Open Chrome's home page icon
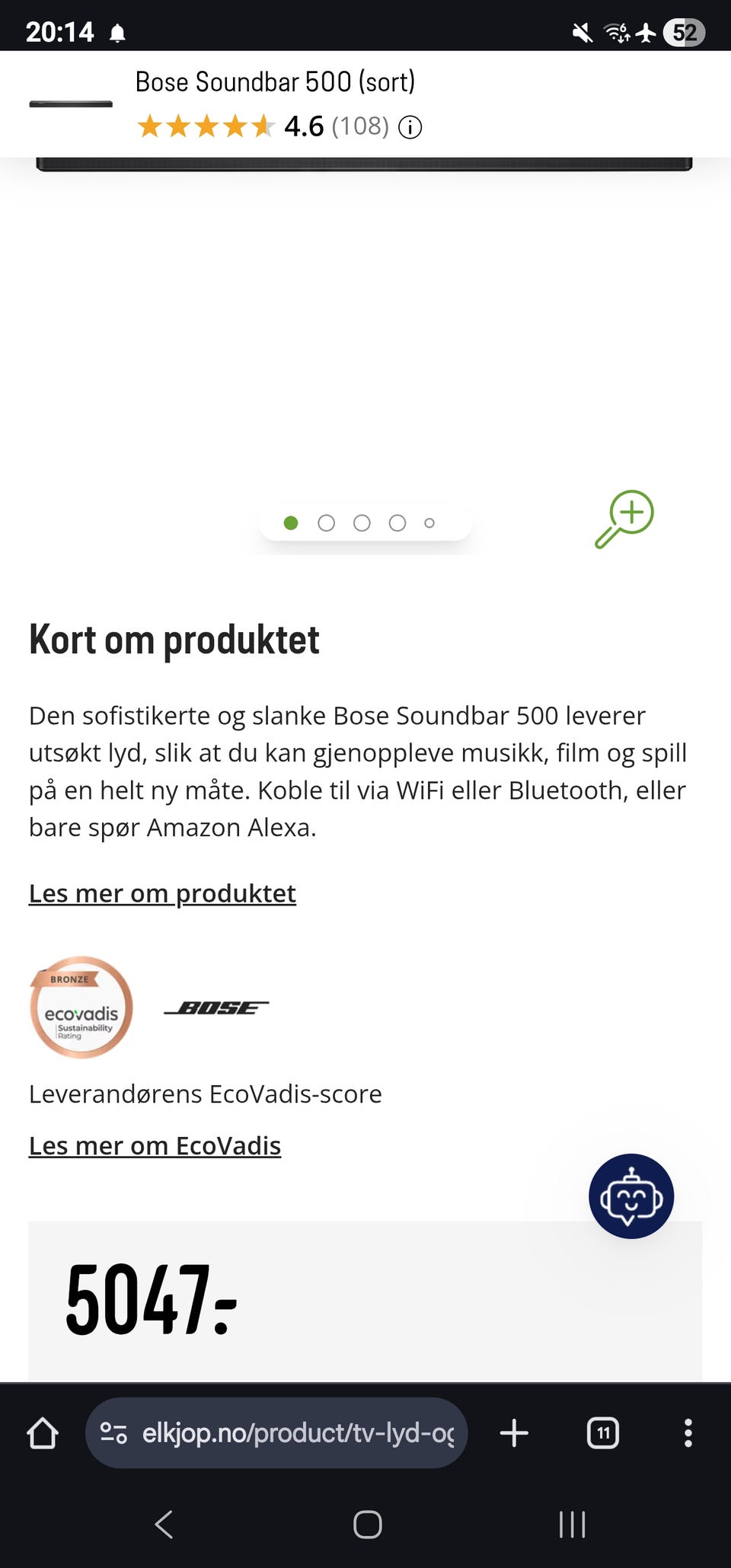Image resolution: width=731 pixels, height=1568 pixels. [x=43, y=1432]
